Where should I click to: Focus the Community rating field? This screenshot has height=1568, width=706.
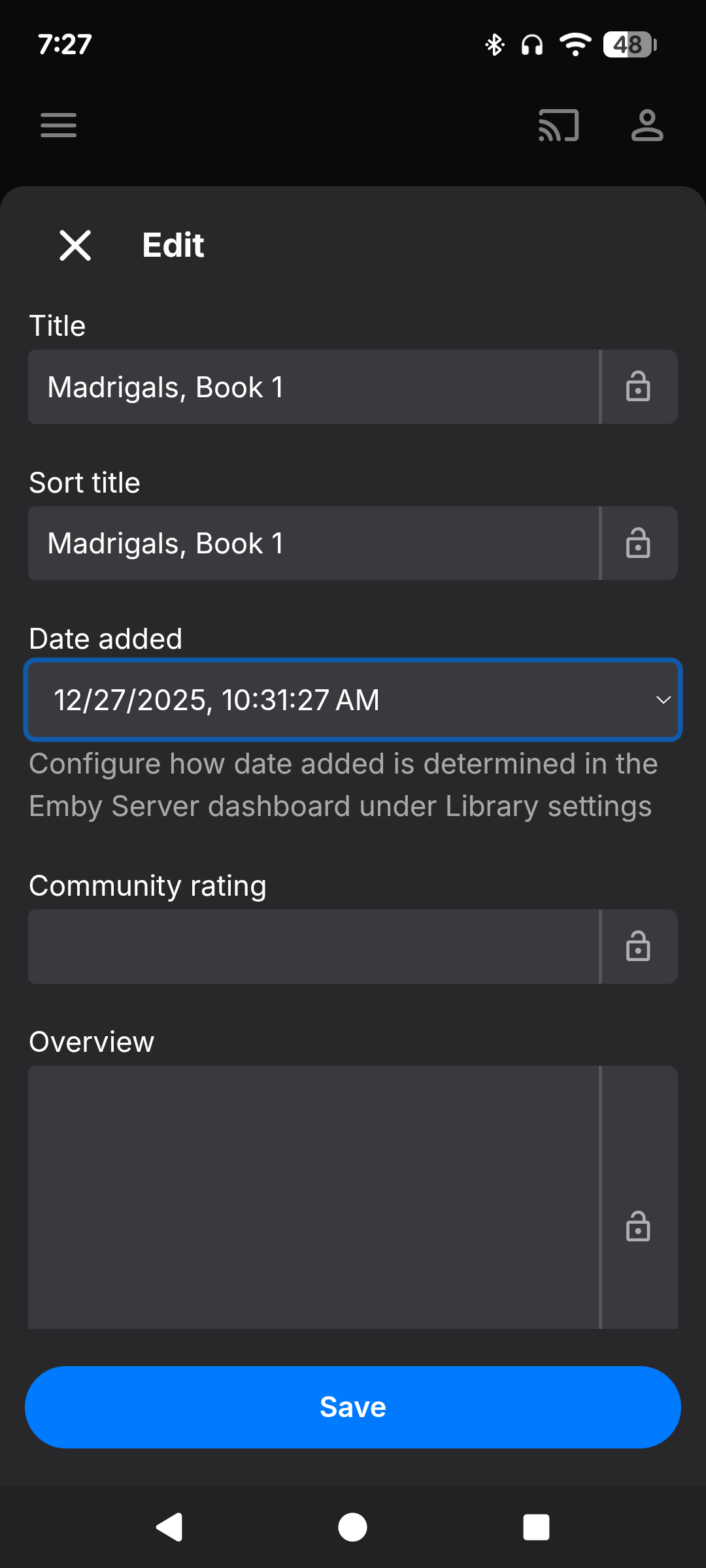click(314, 947)
